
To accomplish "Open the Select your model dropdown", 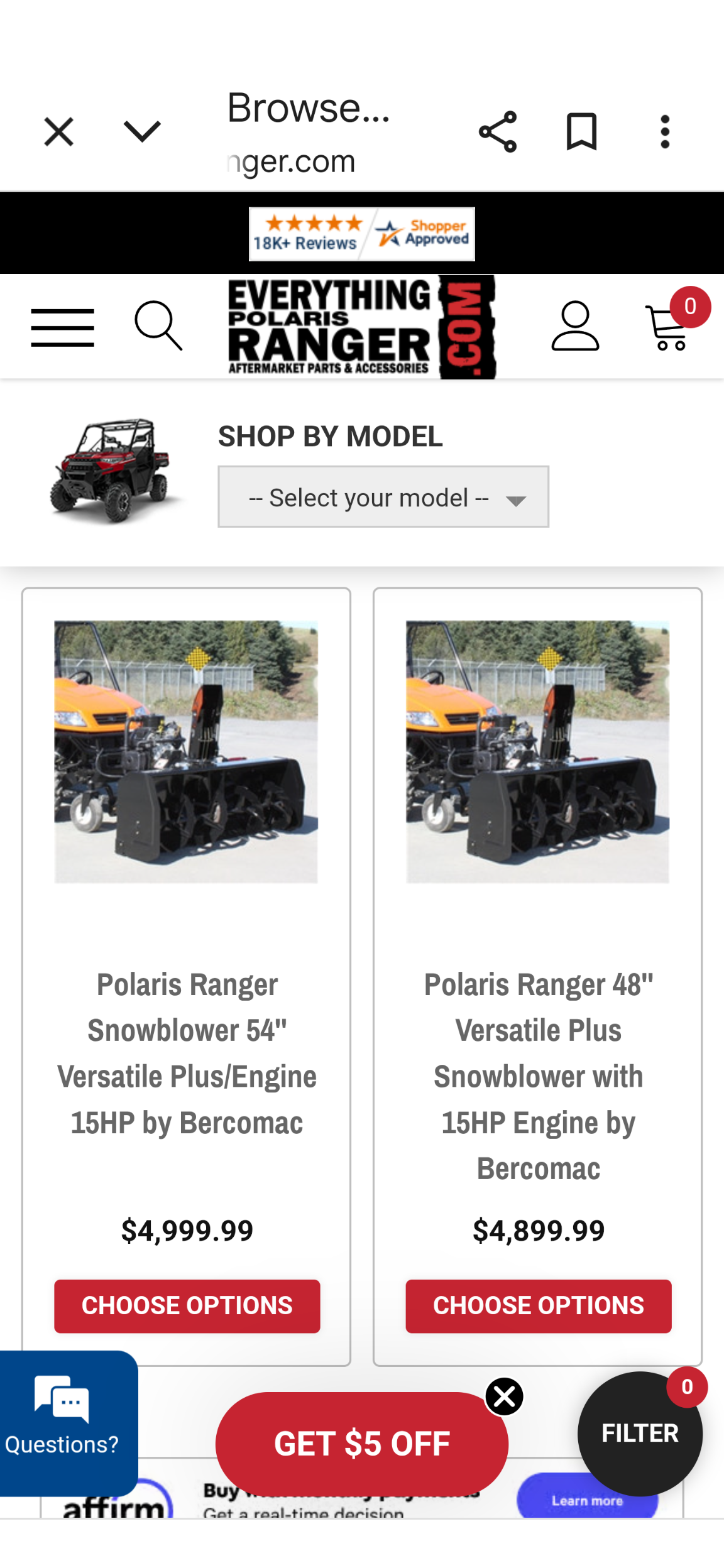I will point(383,497).
